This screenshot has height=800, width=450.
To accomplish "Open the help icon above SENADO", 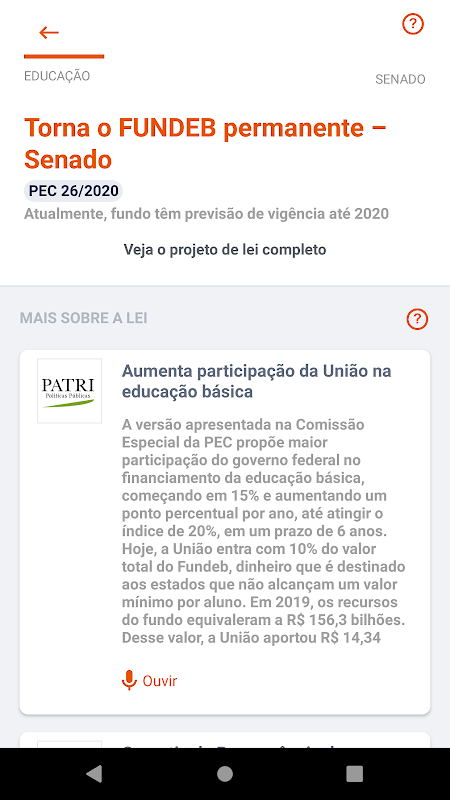I will 413,24.
